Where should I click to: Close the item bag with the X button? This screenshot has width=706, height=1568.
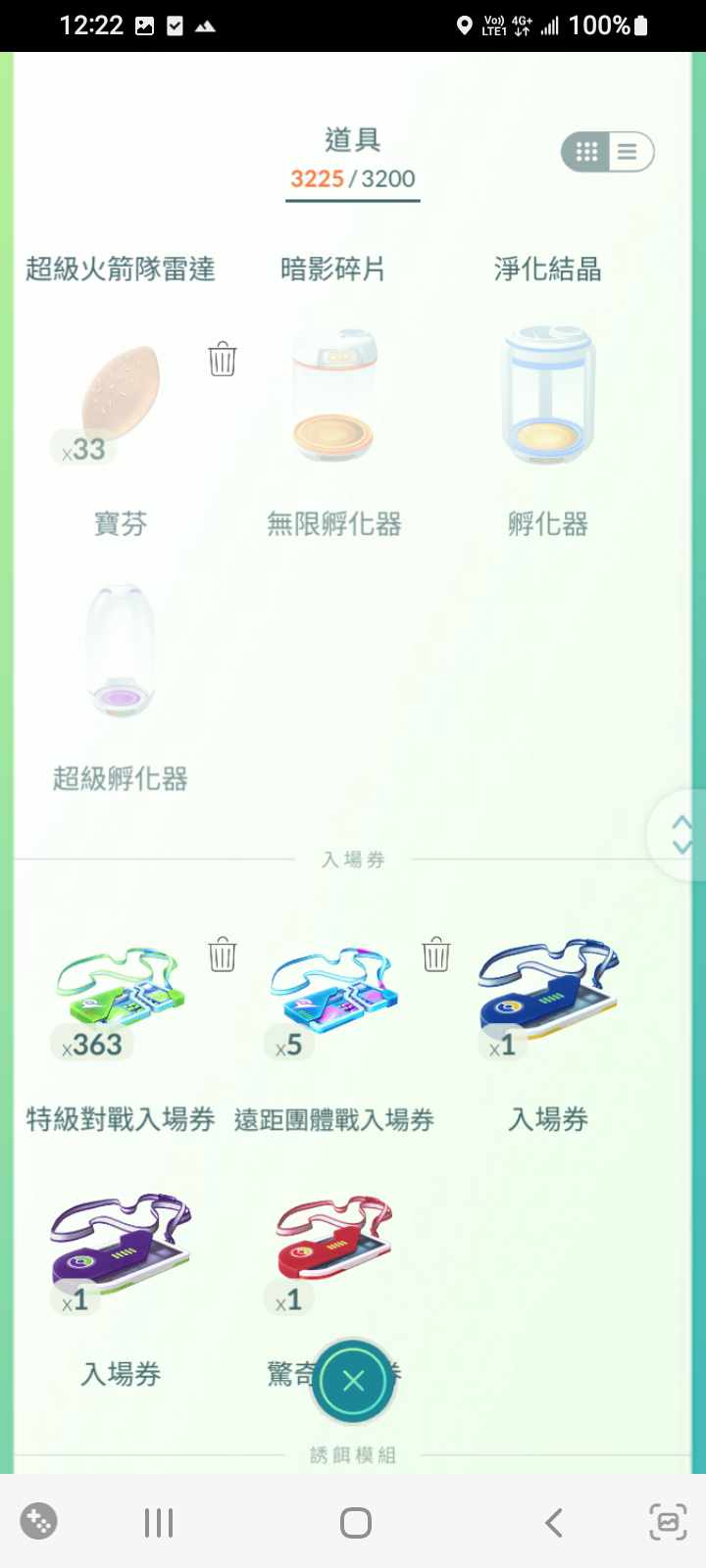(353, 1381)
